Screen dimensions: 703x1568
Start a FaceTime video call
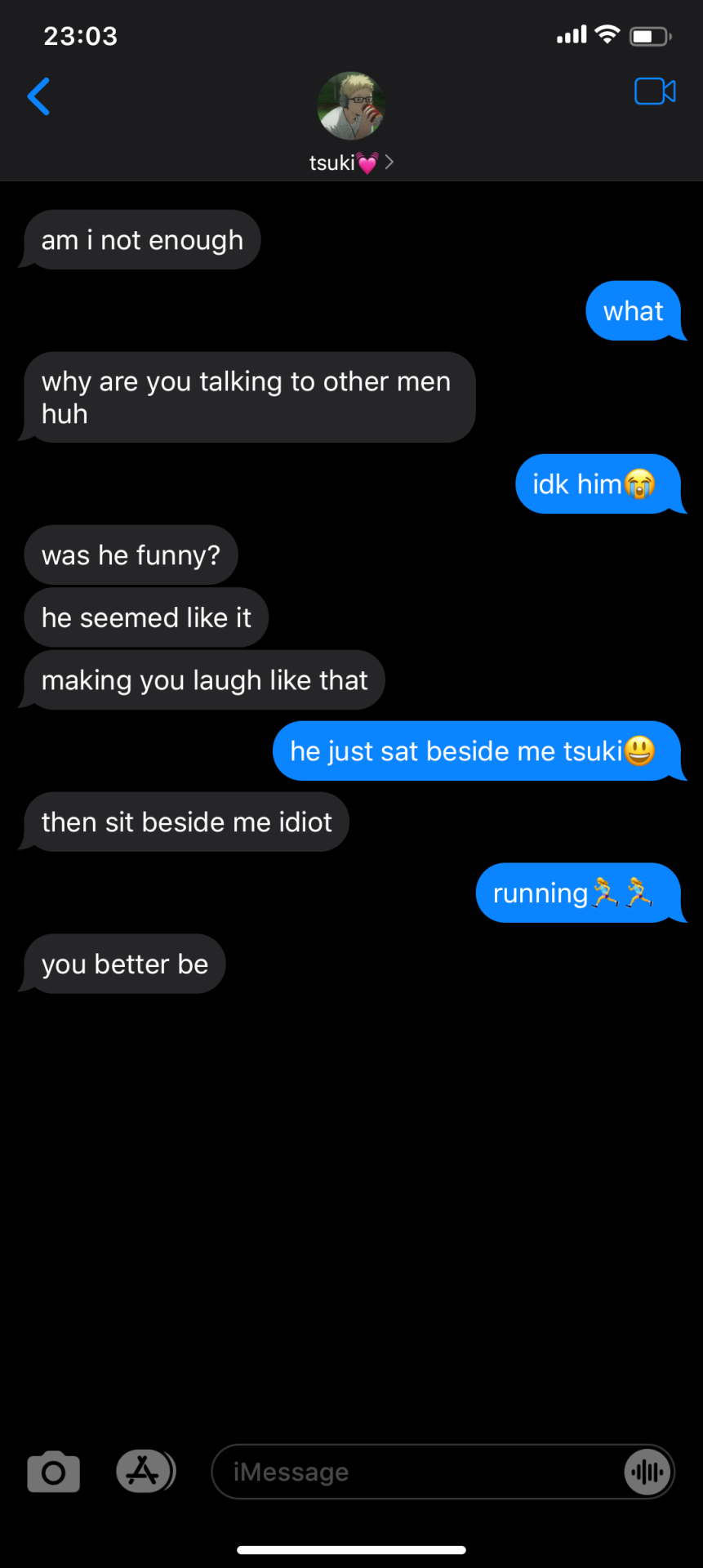tap(655, 91)
